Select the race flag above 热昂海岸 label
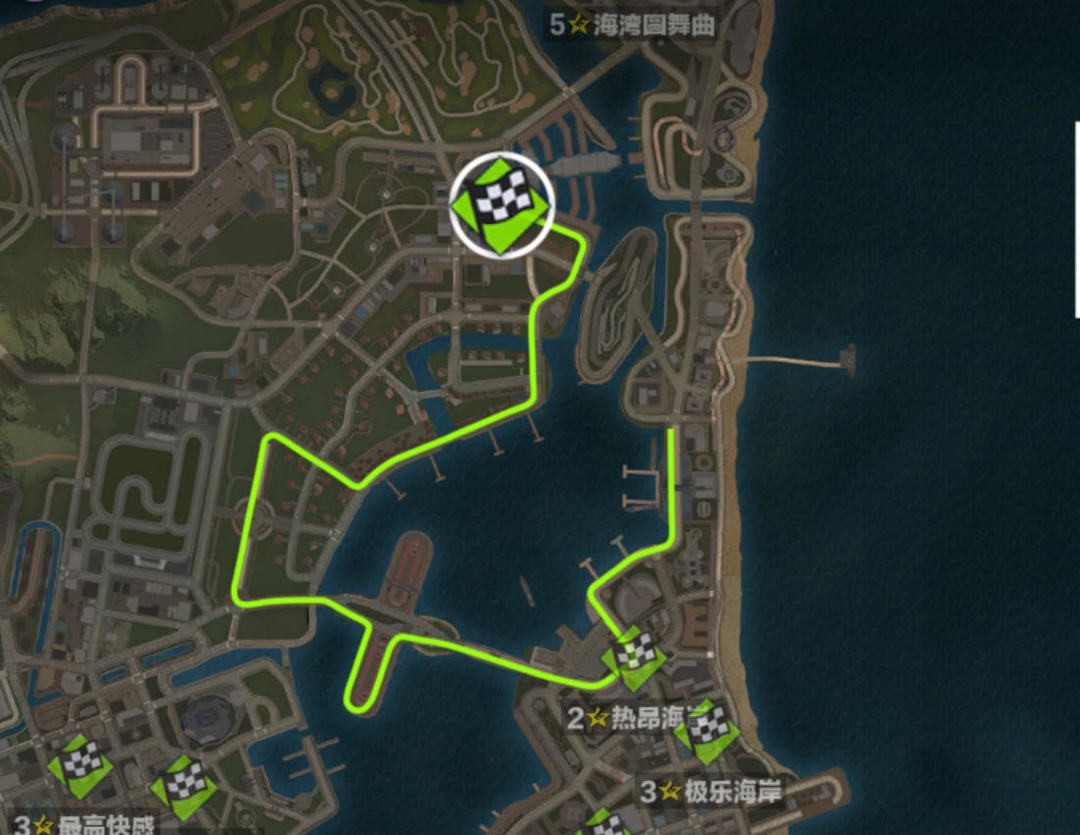This screenshot has width=1080, height=835. point(634,657)
